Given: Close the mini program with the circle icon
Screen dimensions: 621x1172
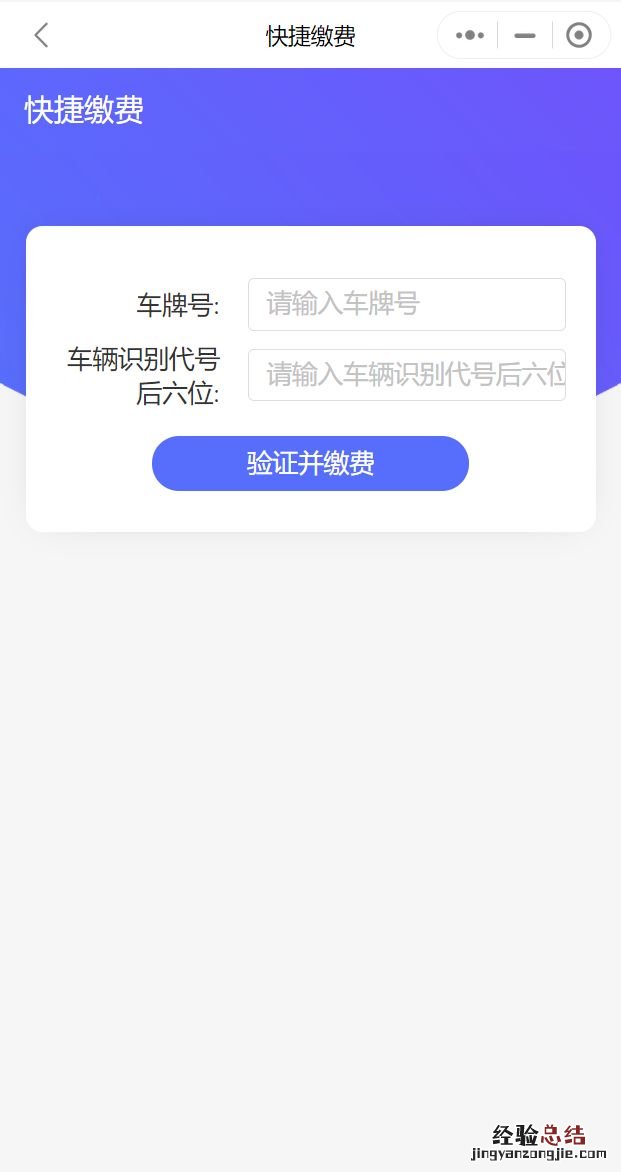Looking at the screenshot, I should click(579, 36).
